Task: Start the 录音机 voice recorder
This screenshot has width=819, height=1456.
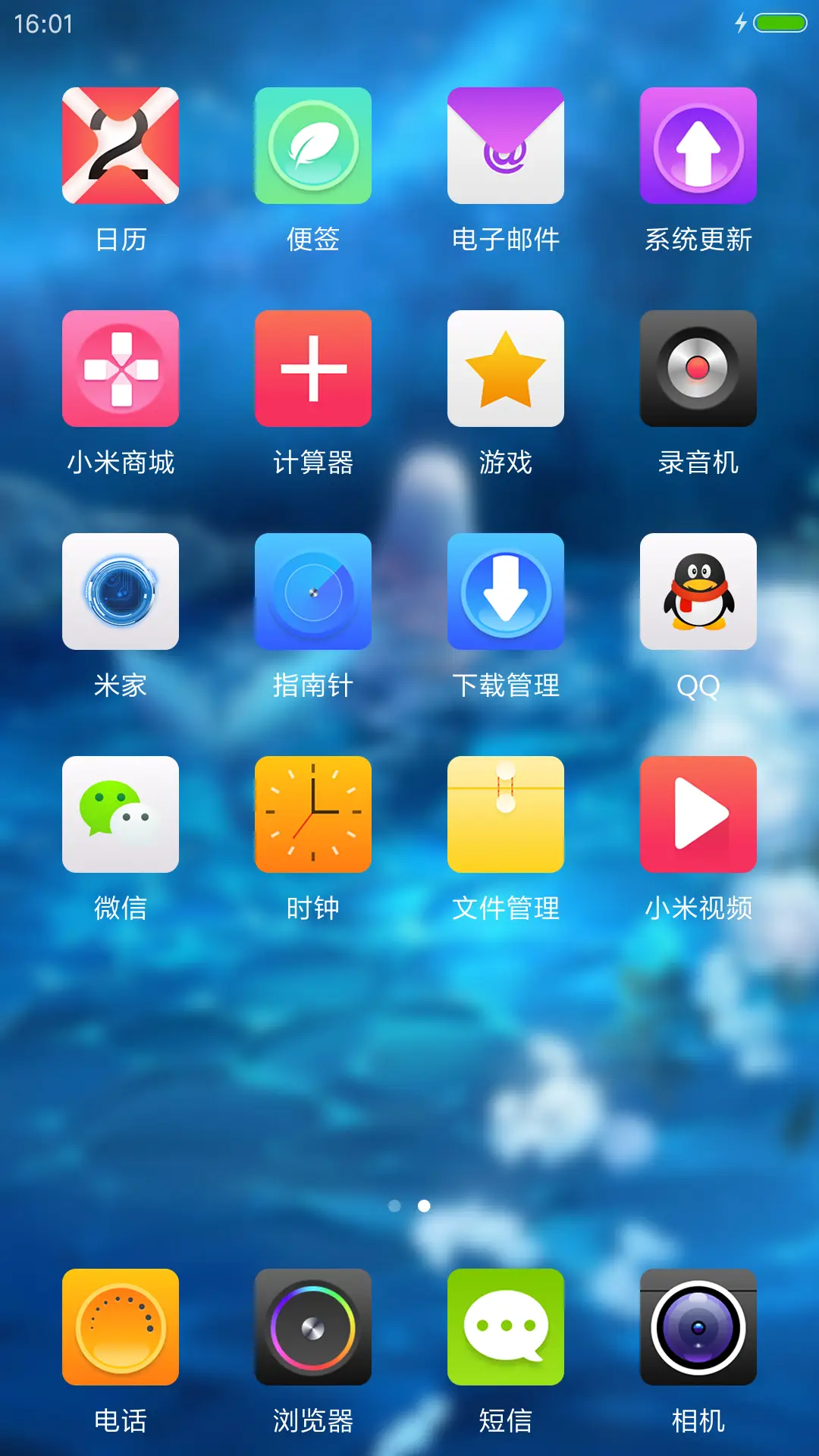Action: point(698,368)
